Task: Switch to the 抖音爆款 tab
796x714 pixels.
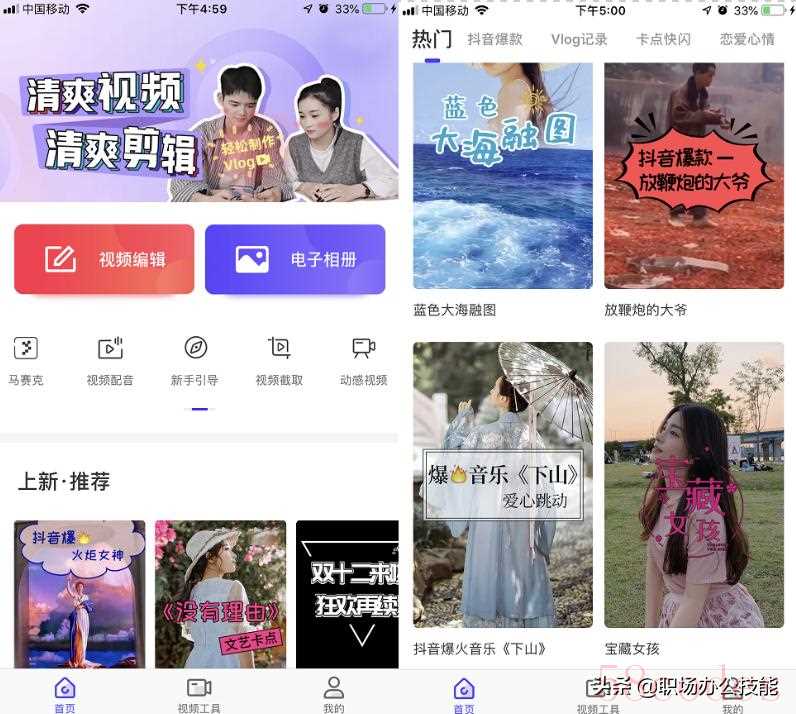Action: click(x=495, y=40)
